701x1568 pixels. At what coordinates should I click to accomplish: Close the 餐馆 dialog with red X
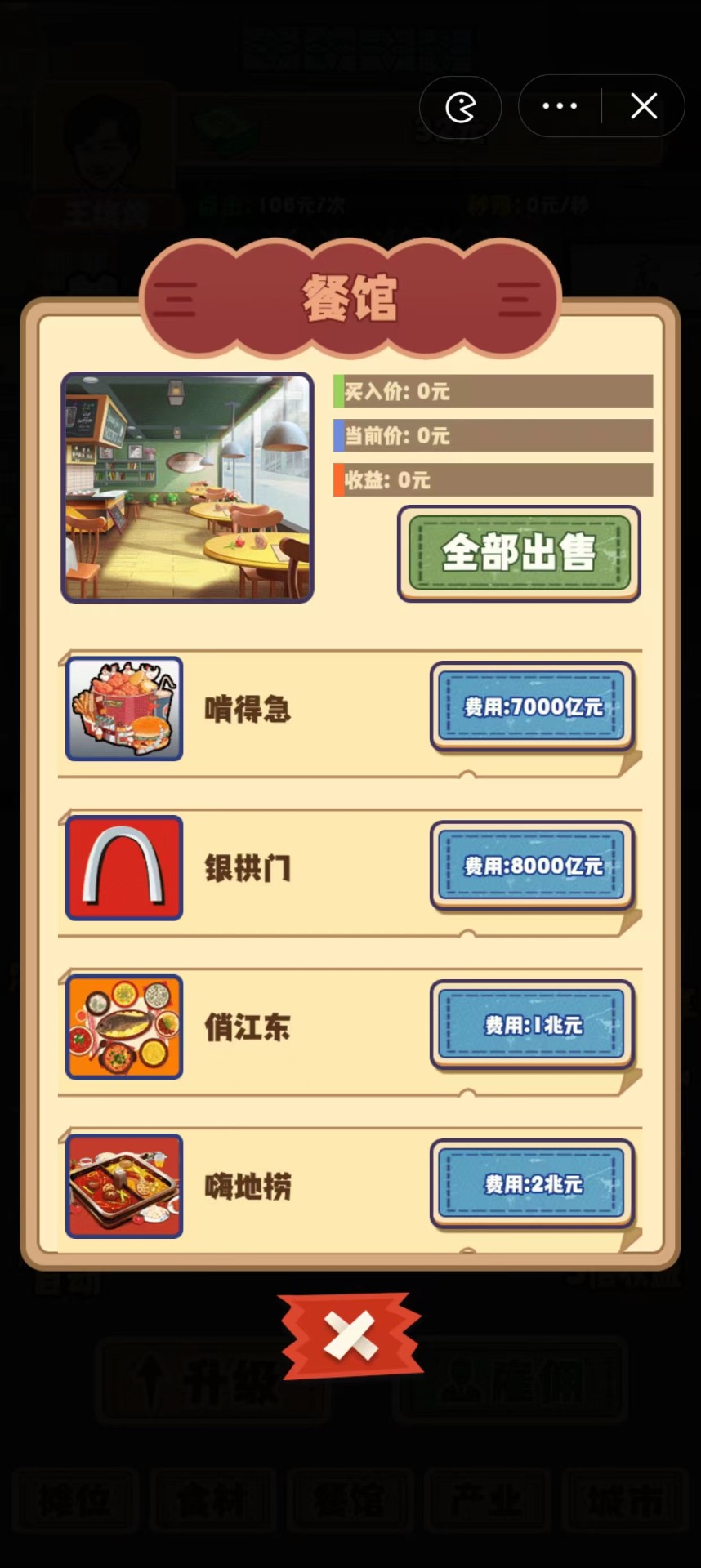coord(351,1337)
